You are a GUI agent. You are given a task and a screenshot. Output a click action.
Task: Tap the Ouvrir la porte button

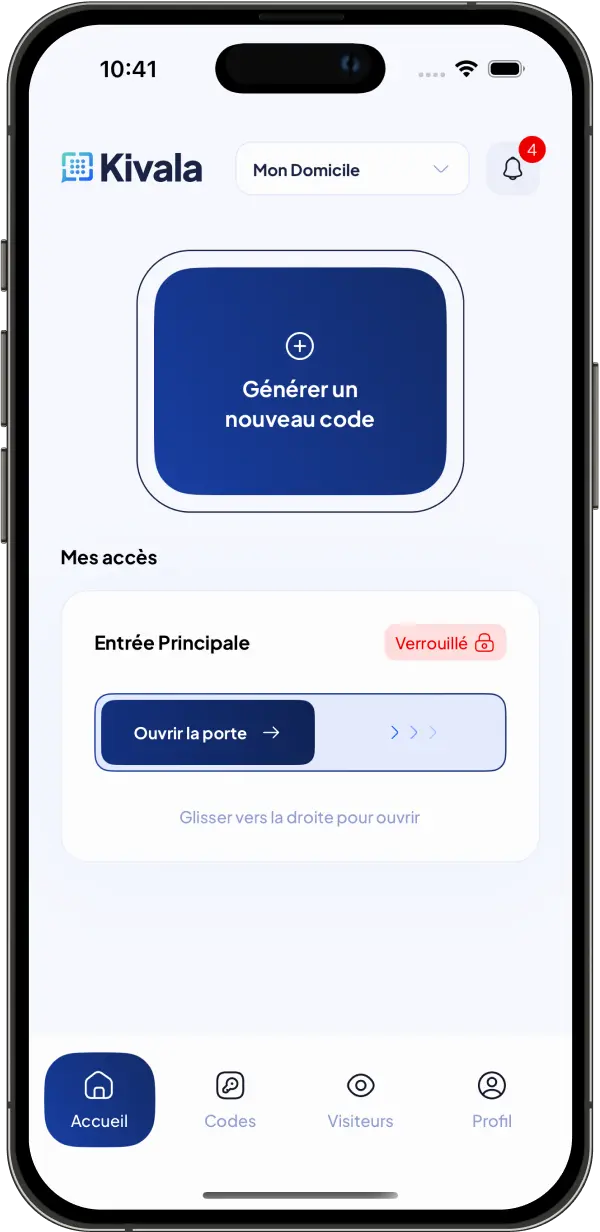point(208,733)
